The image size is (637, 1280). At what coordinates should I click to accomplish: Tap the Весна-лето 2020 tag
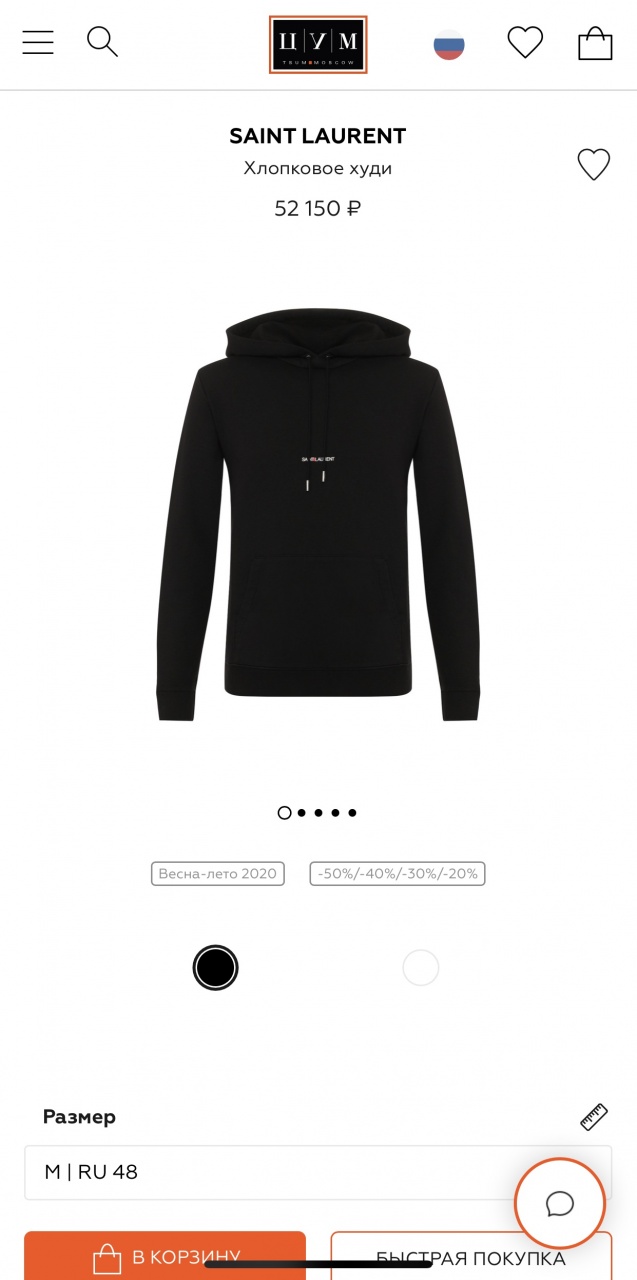[x=217, y=873]
